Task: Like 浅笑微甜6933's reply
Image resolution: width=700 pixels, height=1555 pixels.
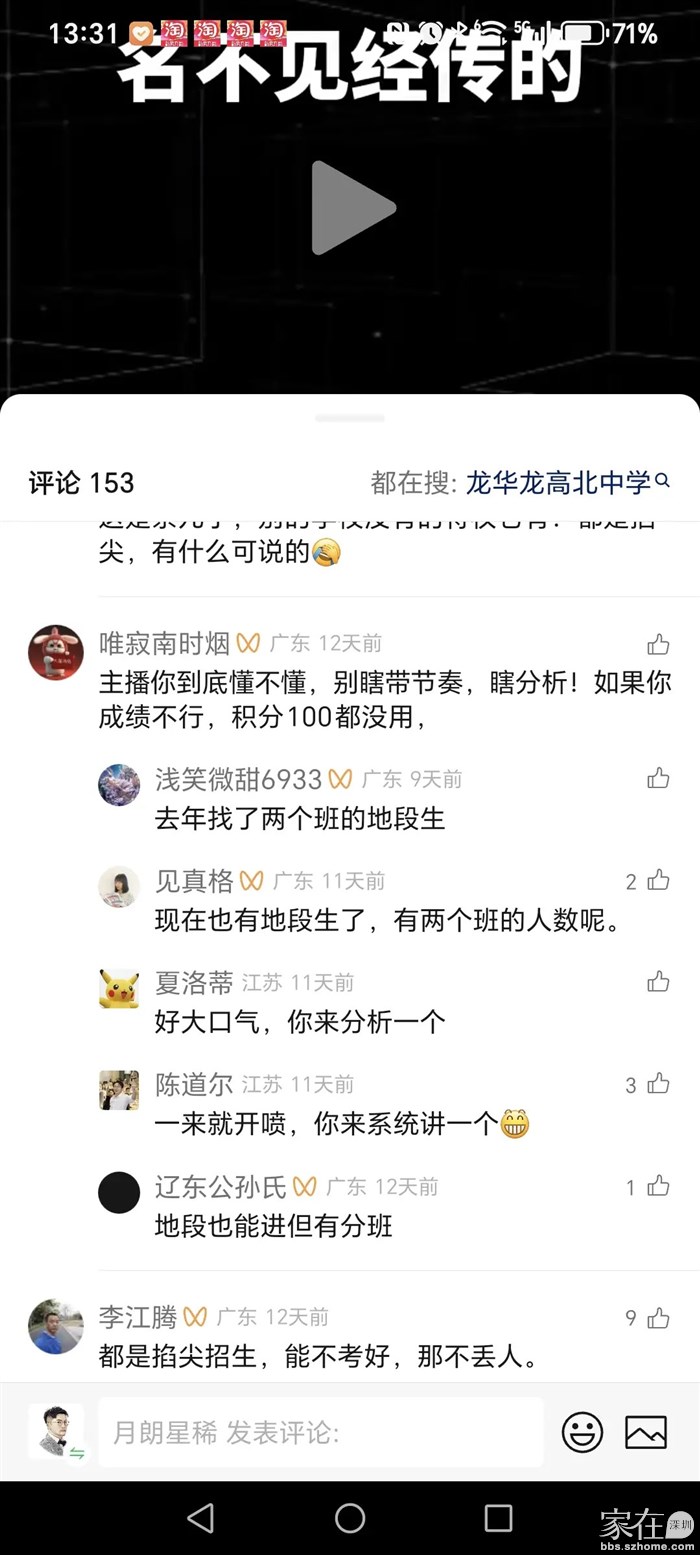Action: 658,778
